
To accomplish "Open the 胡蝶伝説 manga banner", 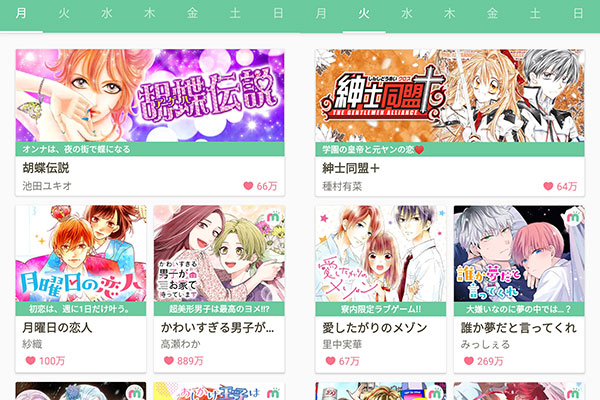I will pyautogui.click(x=150, y=96).
